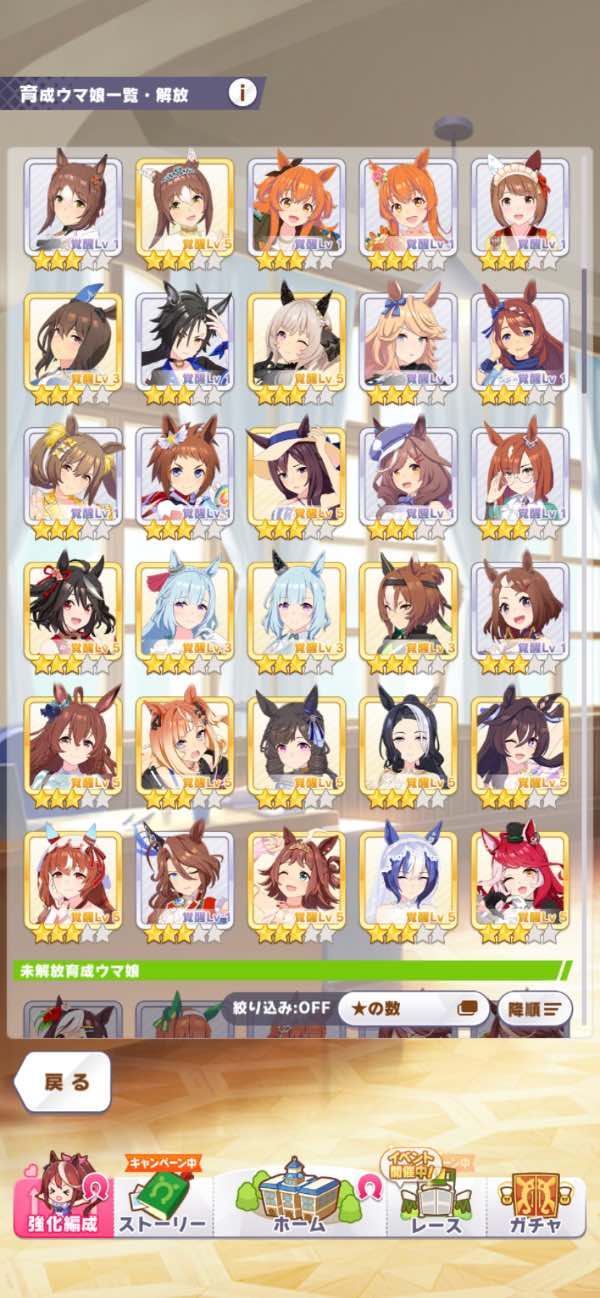Tap the 戻る back button
Image resolution: width=600 pixels, height=1298 pixels.
pos(66,1082)
